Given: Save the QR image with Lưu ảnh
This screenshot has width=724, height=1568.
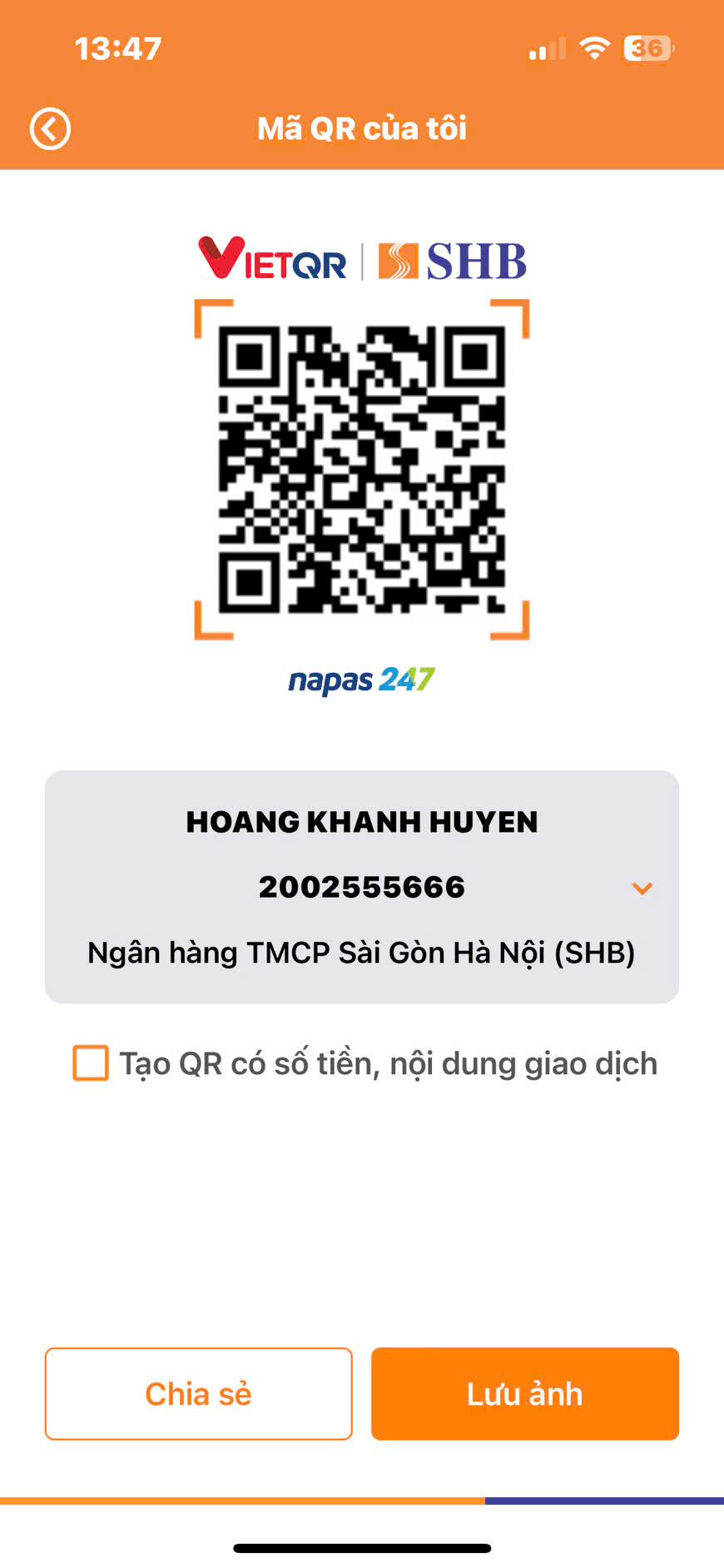Looking at the screenshot, I should click(x=525, y=1393).
